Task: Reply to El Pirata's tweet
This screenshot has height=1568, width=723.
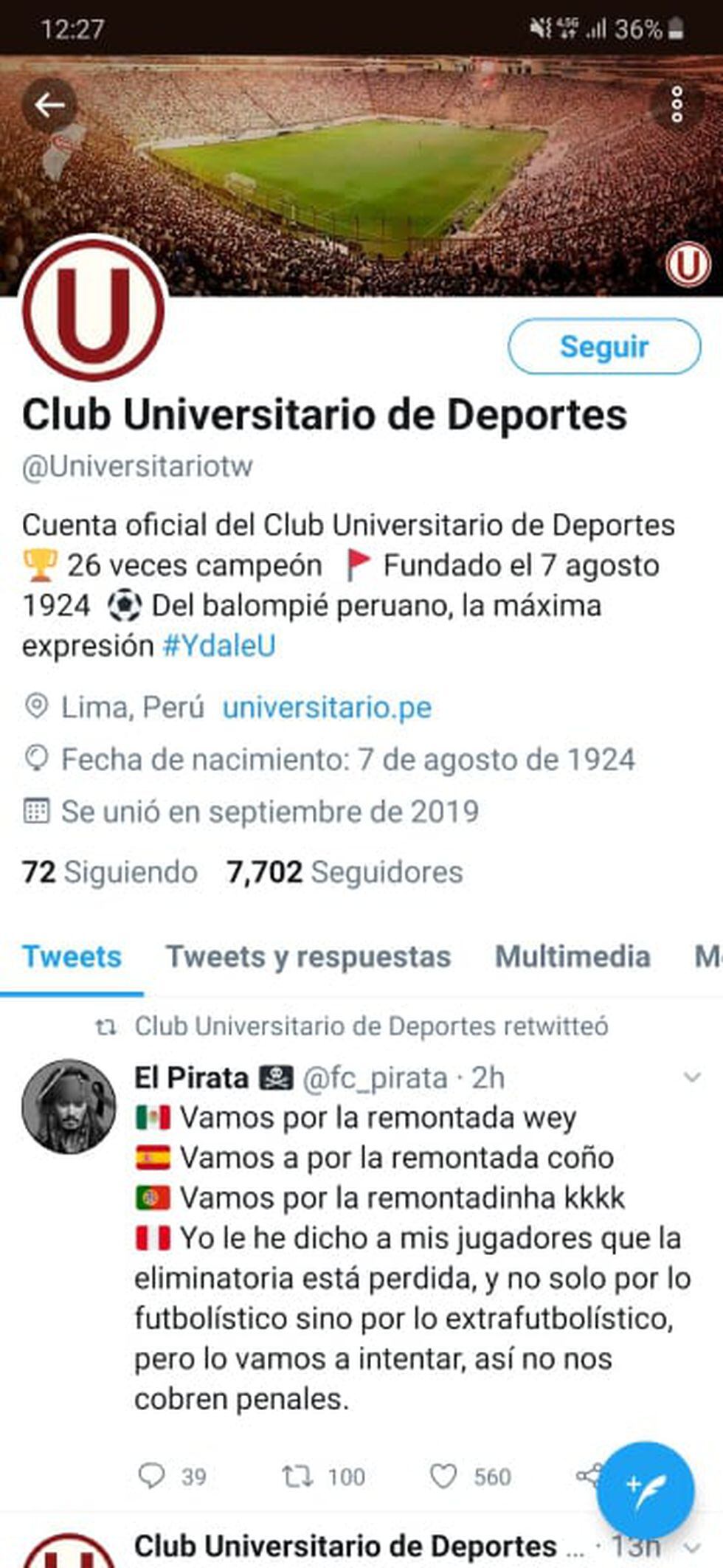Action: click(x=152, y=1476)
